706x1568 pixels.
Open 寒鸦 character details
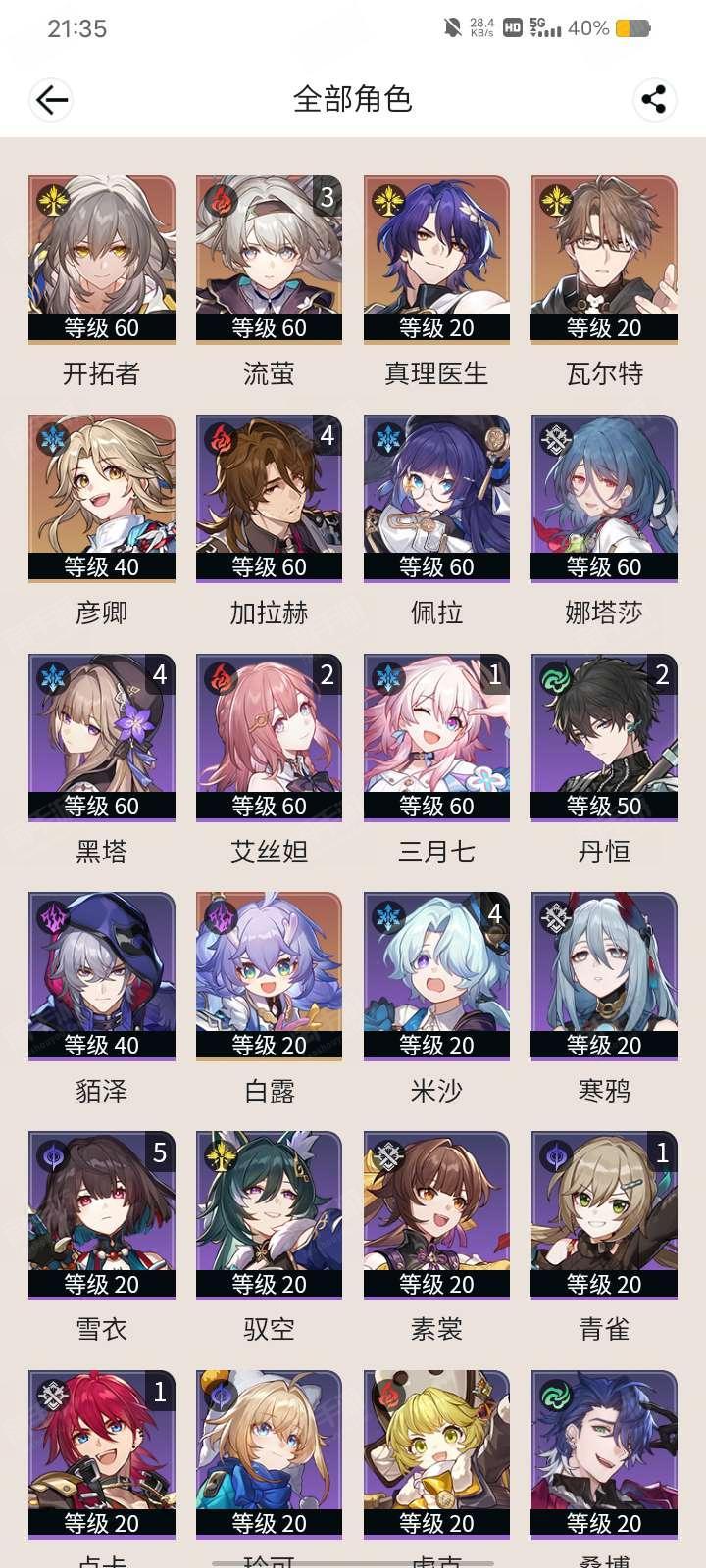click(x=604, y=977)
